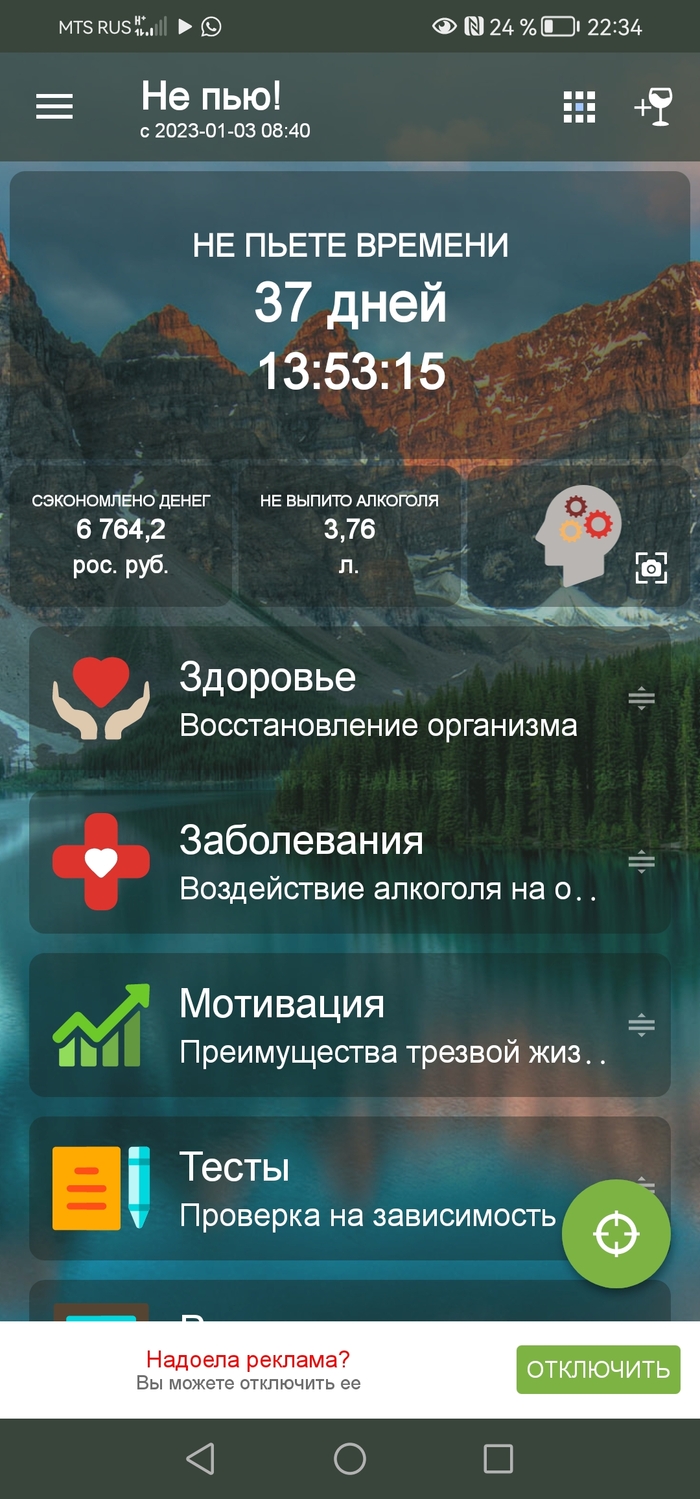Tap the green target floating button

coord(616,1234)
